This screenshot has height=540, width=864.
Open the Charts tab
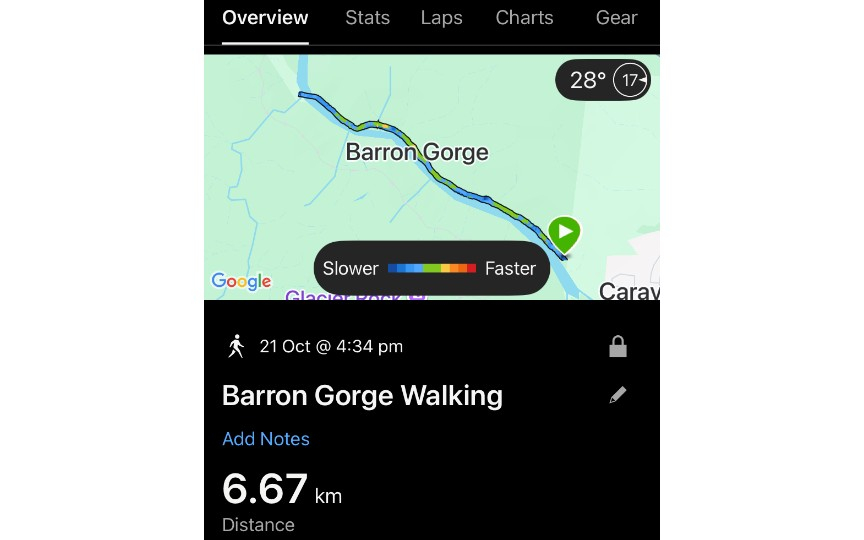click(x=524, y=18)
